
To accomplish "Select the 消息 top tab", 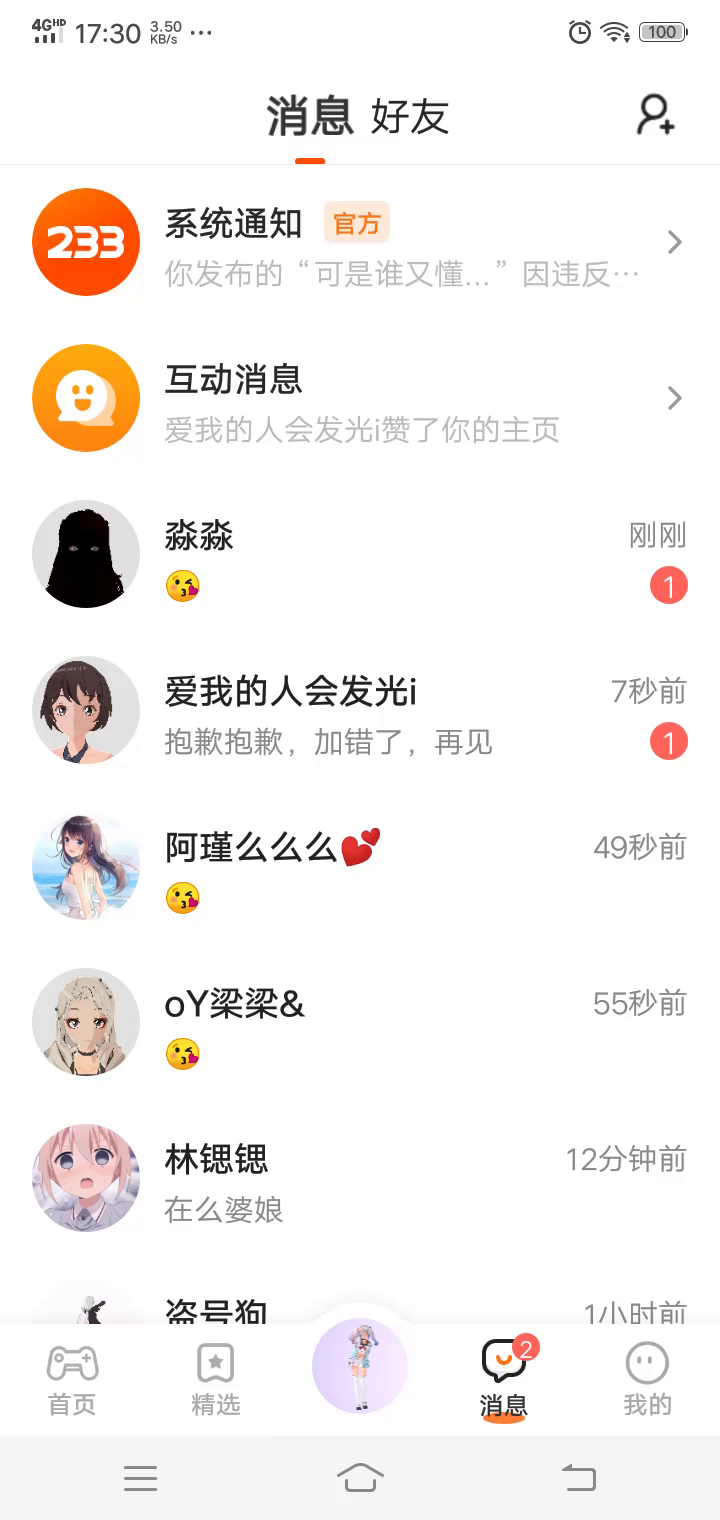I will pyautogui.click(x=310, y=117).
